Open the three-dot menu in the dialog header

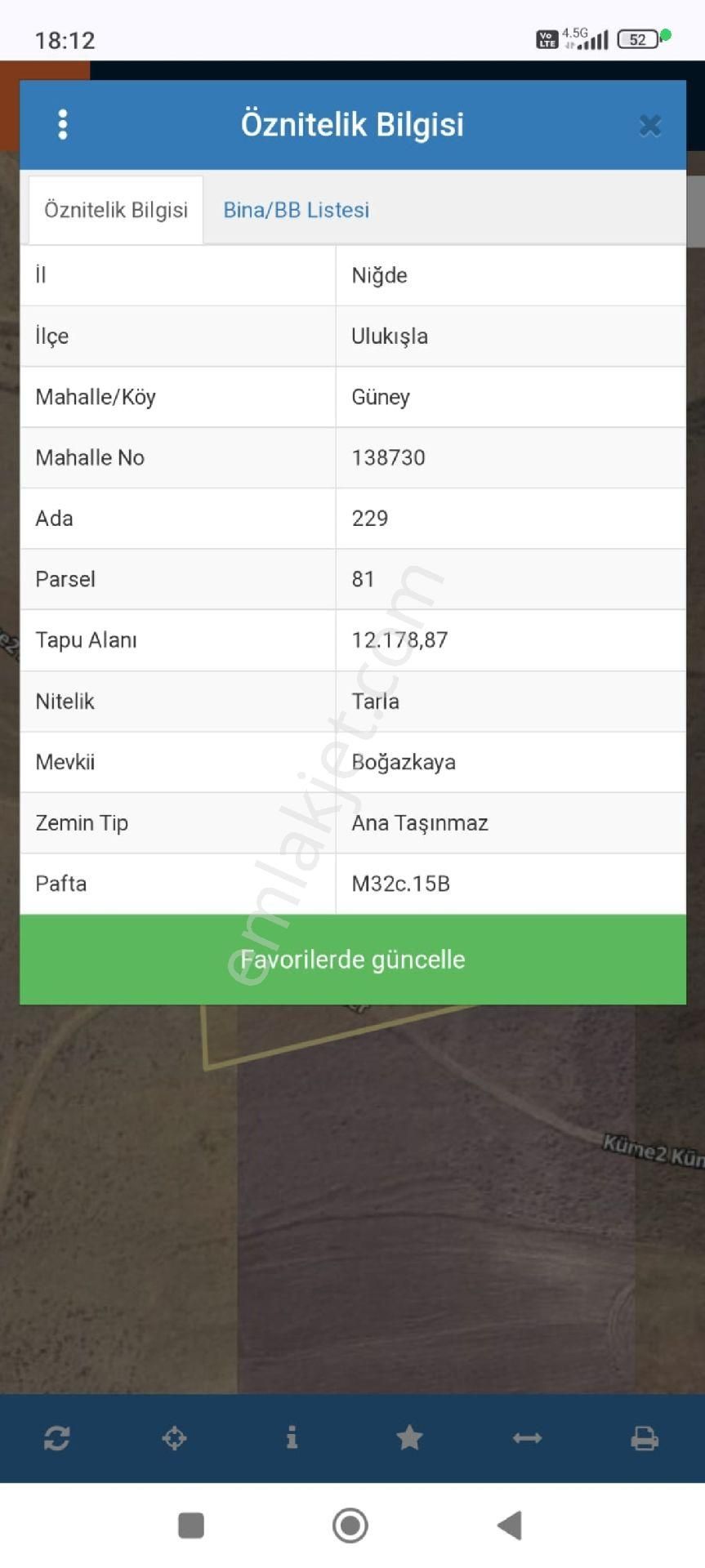tap(63, 125)
